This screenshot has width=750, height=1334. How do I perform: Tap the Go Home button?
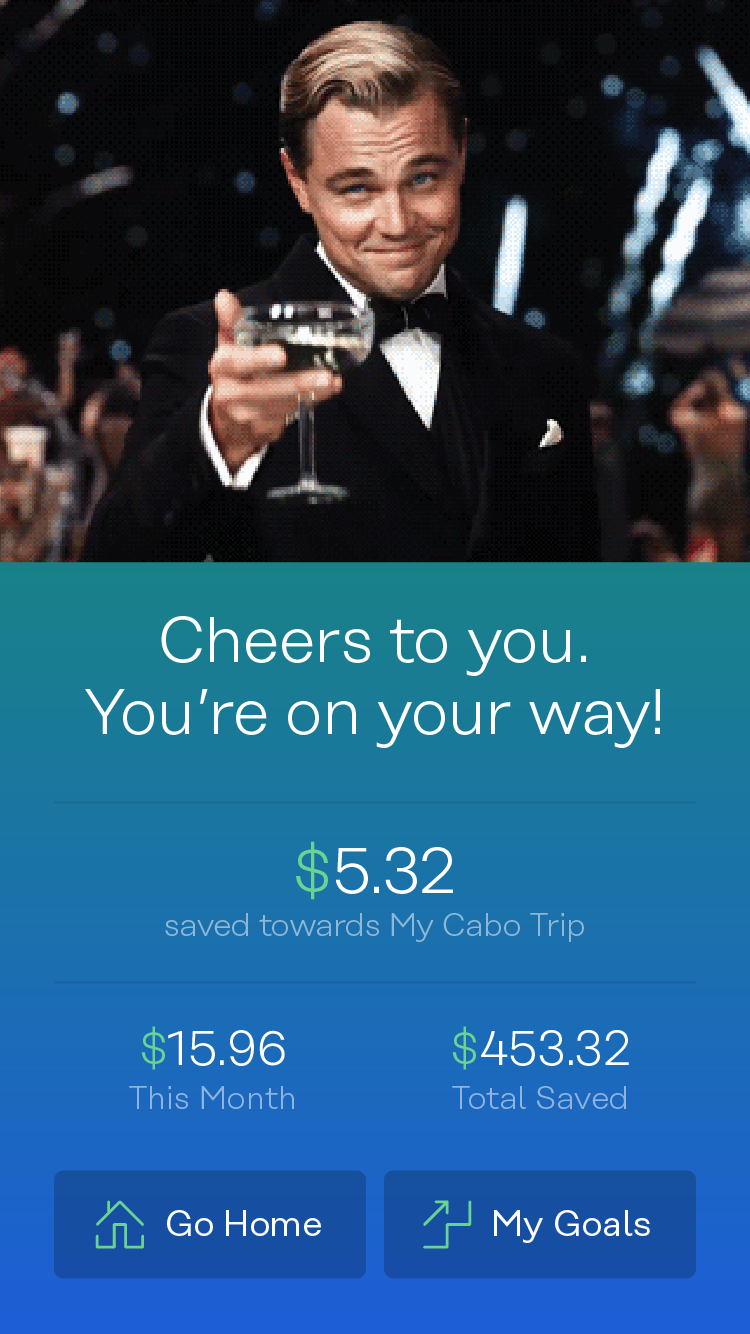(x=210, y=1224)
